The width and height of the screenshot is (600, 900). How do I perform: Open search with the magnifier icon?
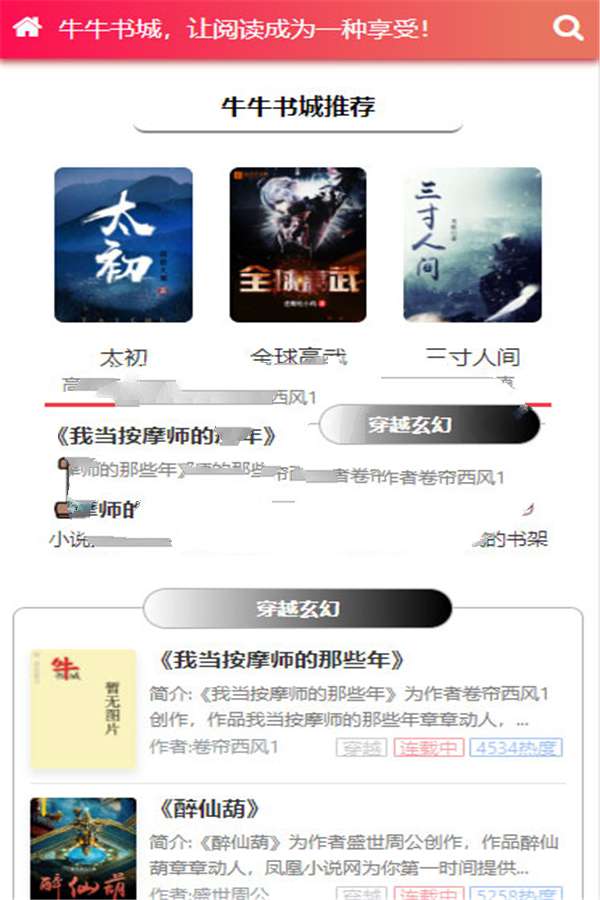tap(568, 28)
